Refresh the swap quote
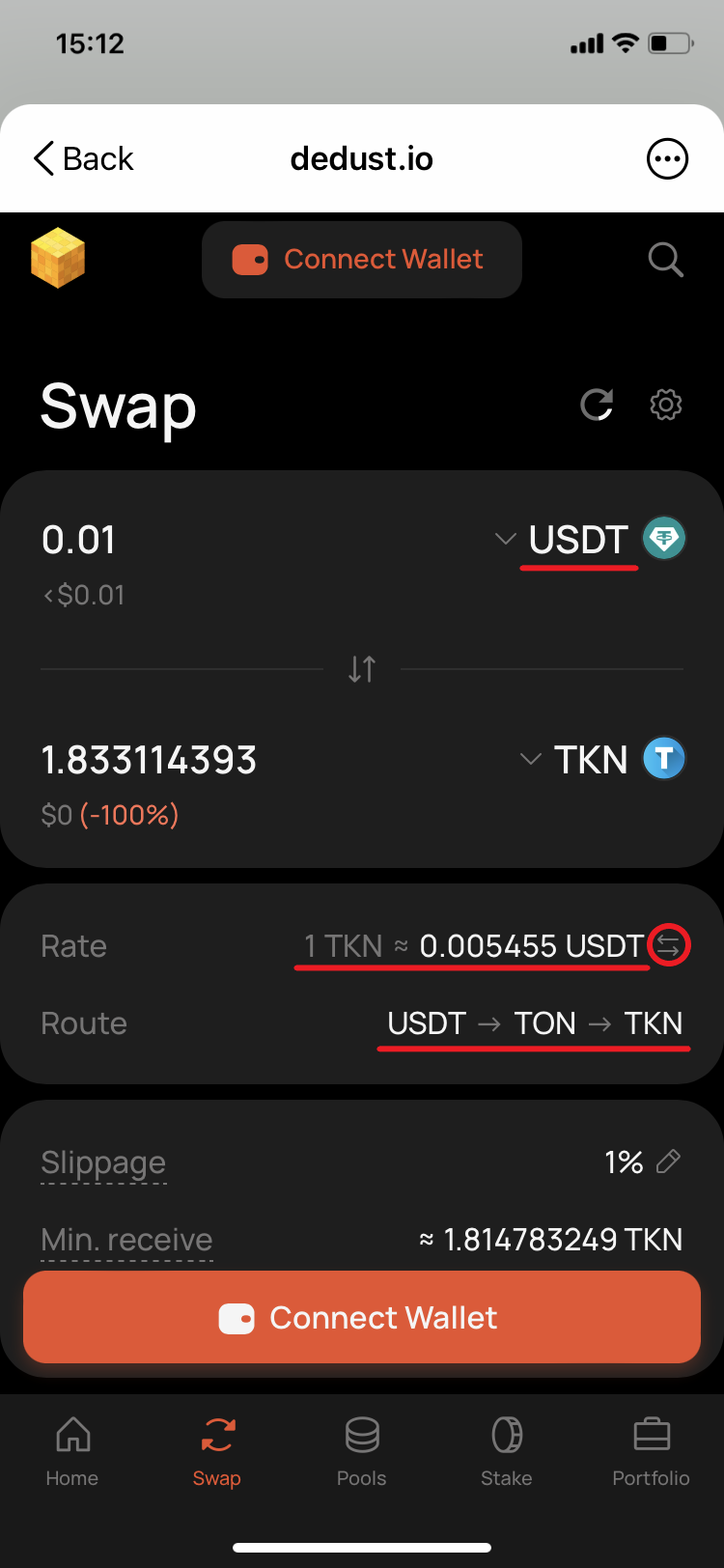724x1568 pixels. (597, 405)
